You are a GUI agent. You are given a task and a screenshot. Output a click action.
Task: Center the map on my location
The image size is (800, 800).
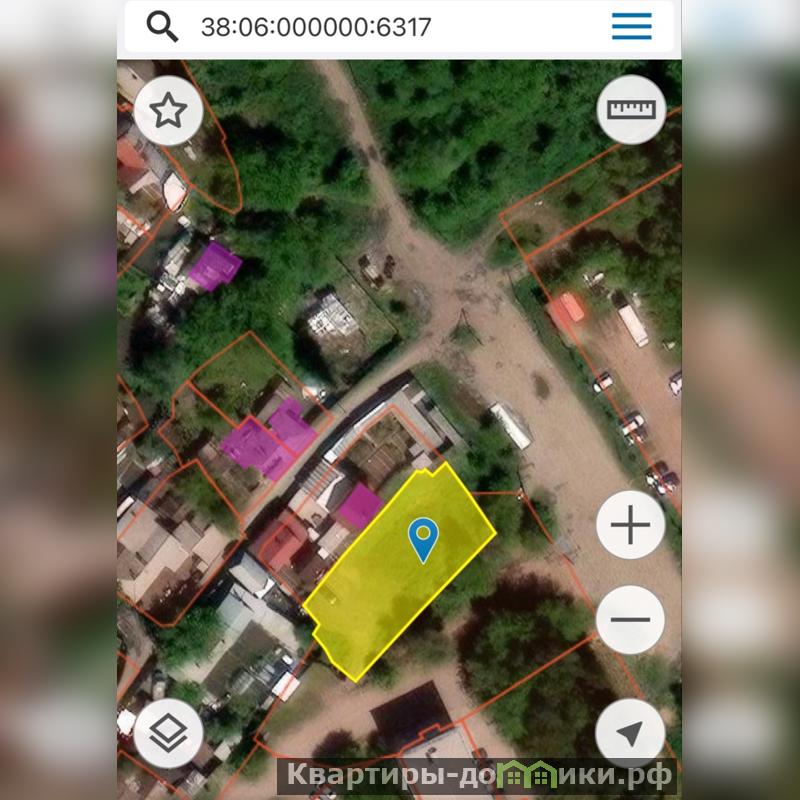click(x=630, y=735)
